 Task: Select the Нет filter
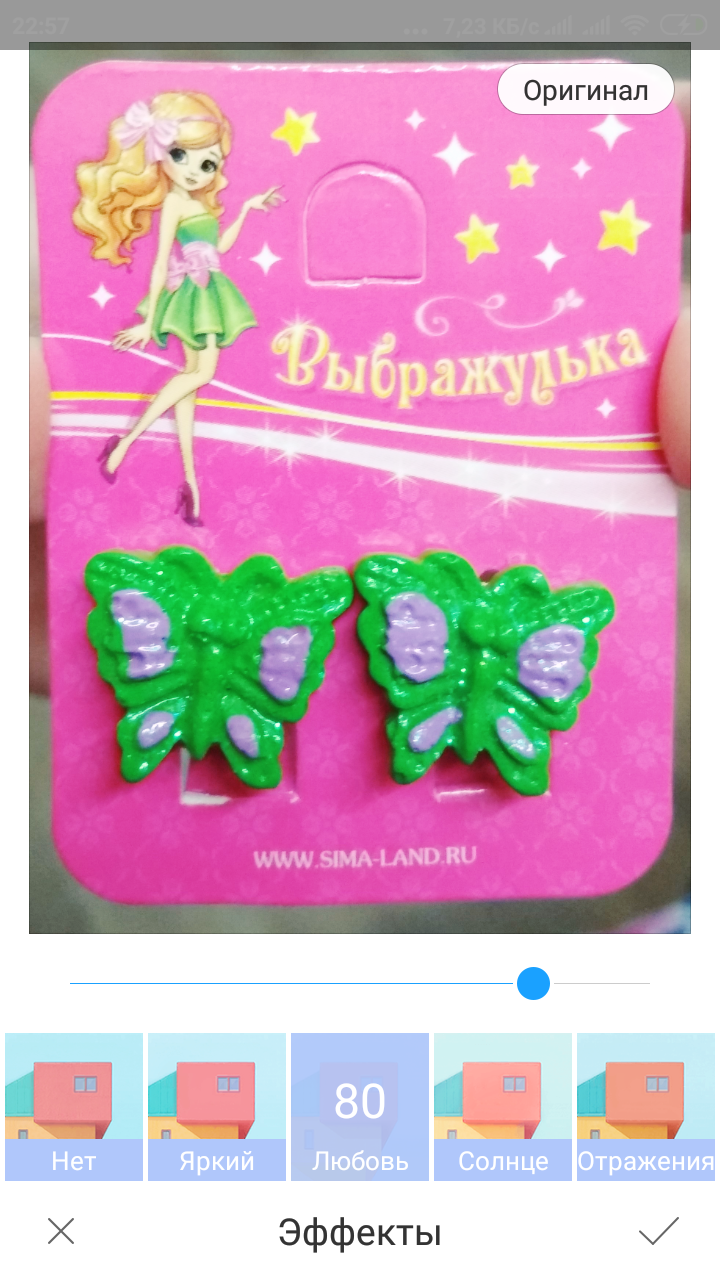click(74, 1106)
